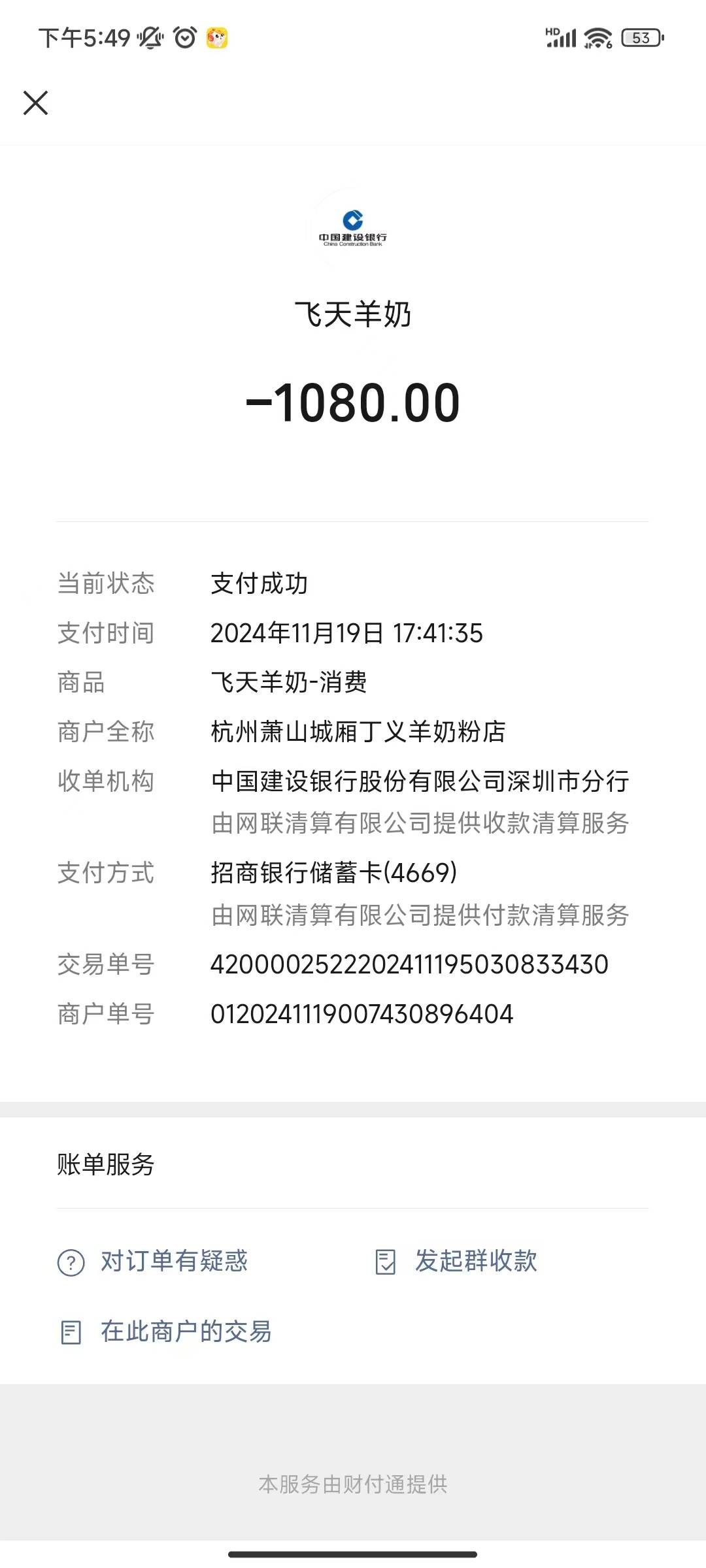Viewport: 706px width, 1568px height.
Task: Close the payment details page
Action: [x=36, y=103]
